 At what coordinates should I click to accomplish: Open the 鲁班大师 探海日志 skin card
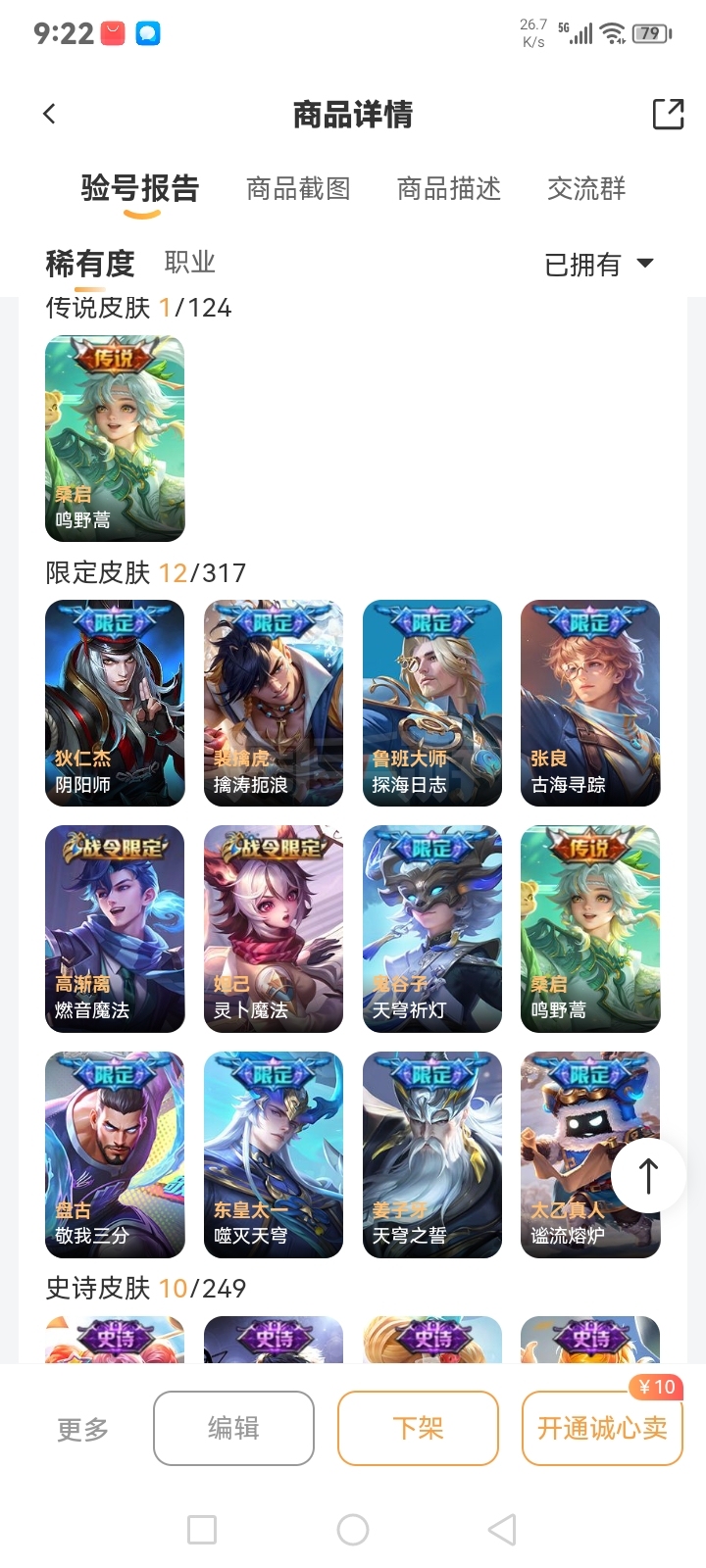pyautogui.click(x=431, y=703)
